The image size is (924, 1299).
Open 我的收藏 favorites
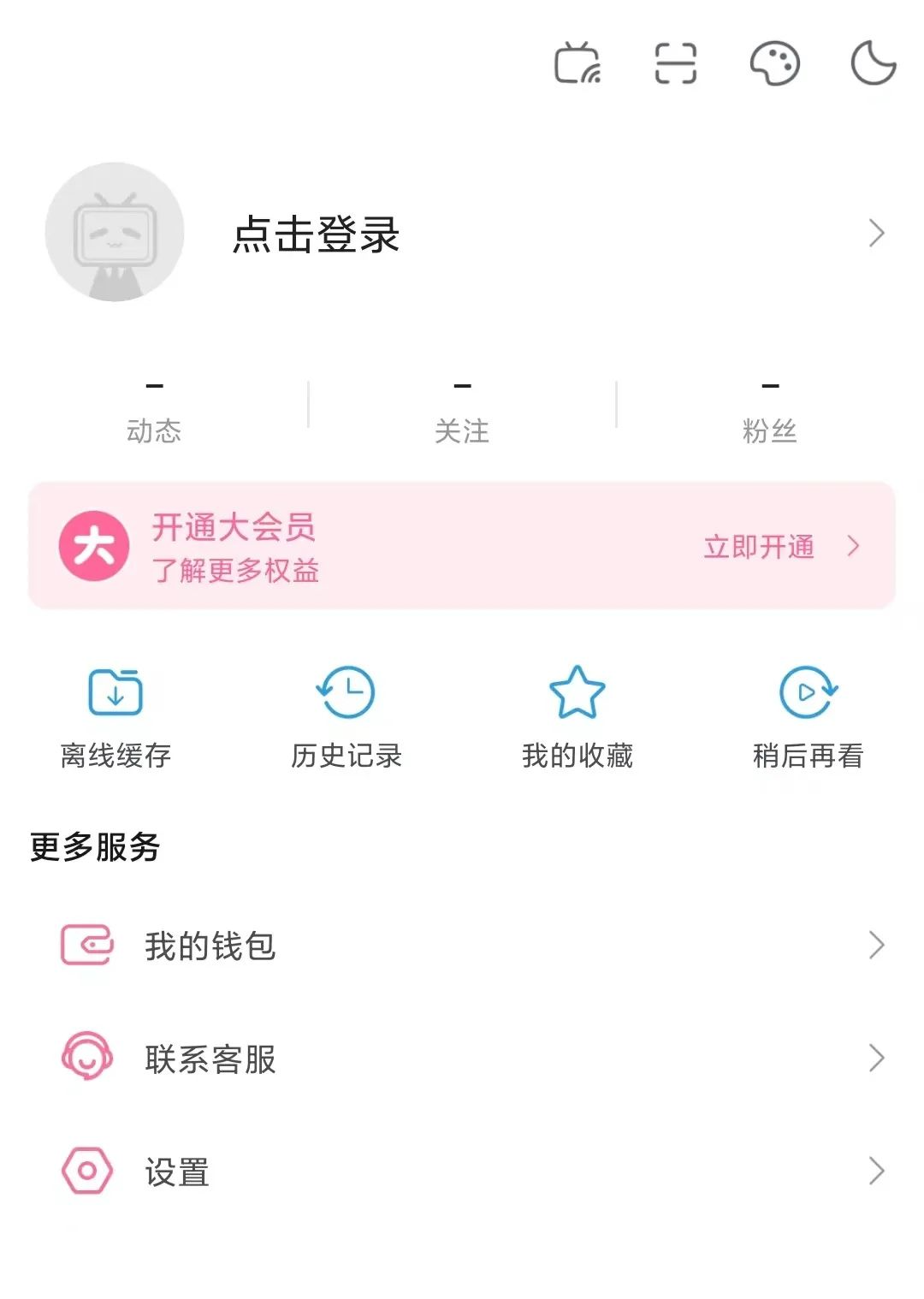click(x=577, y=717)
